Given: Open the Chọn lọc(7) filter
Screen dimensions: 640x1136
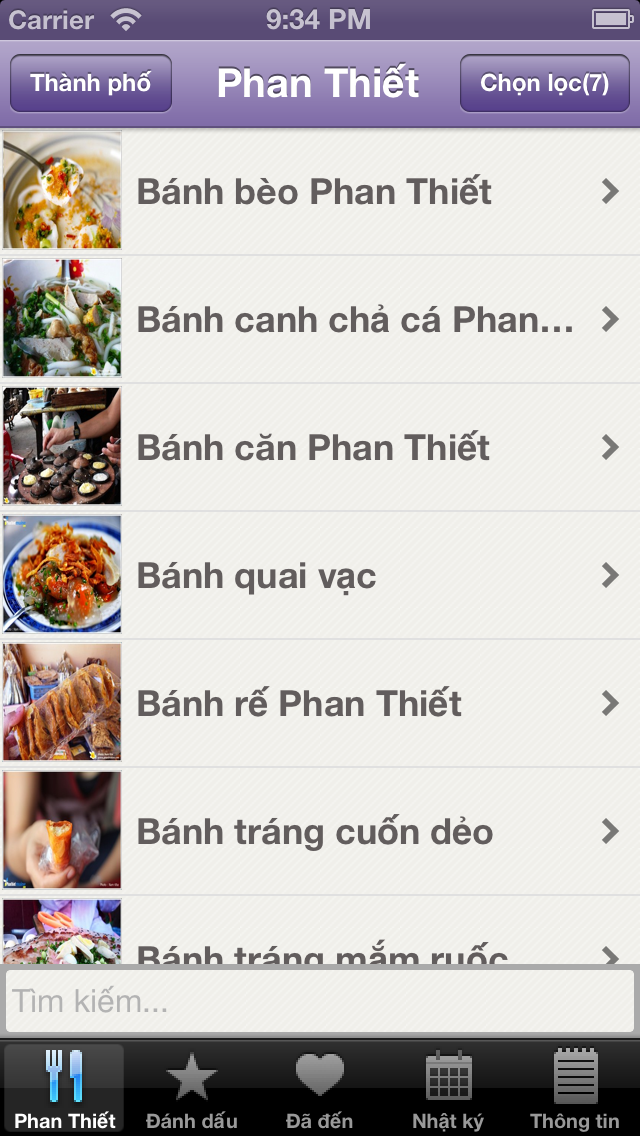Looking at the screenshot, I should tap(544, 83).
